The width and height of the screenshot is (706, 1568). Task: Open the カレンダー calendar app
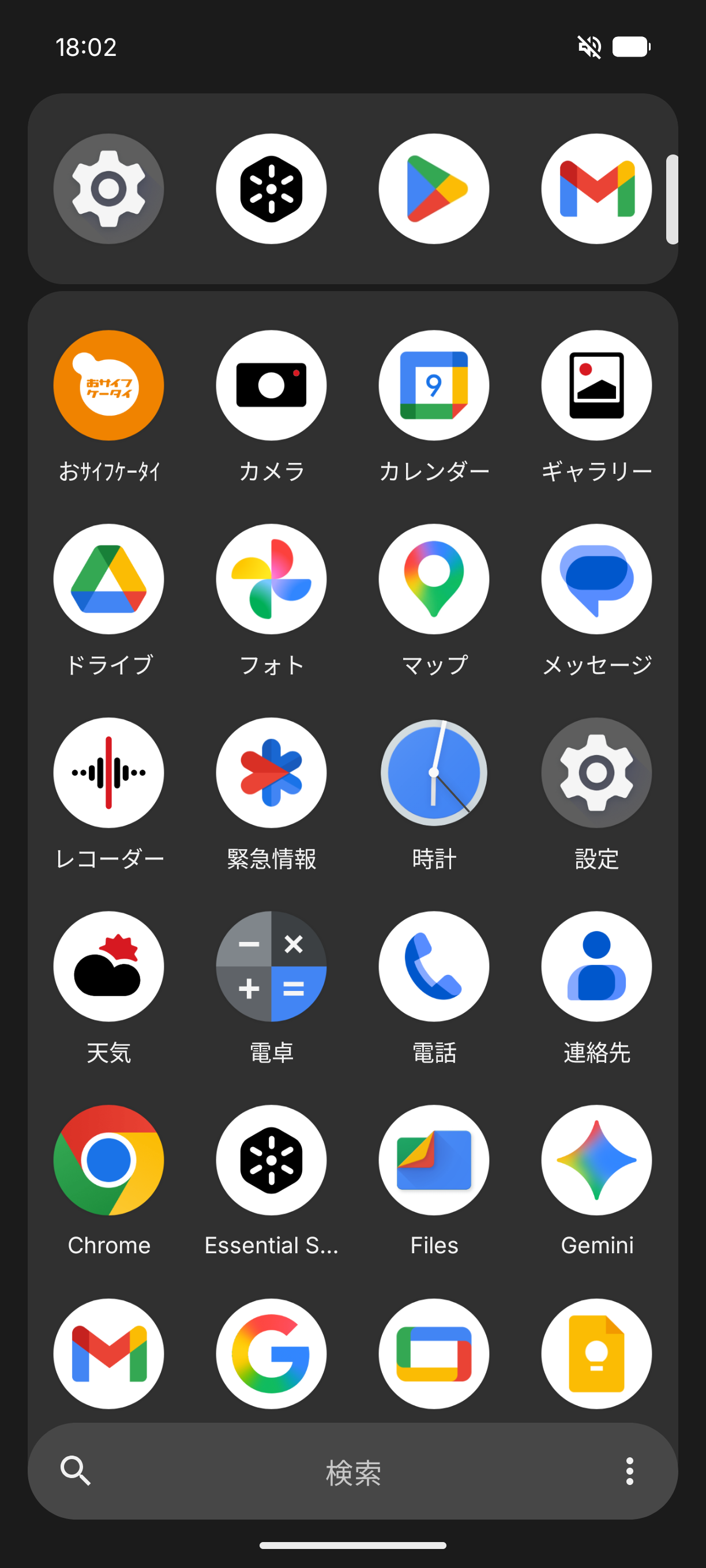(x=434, y=385)
